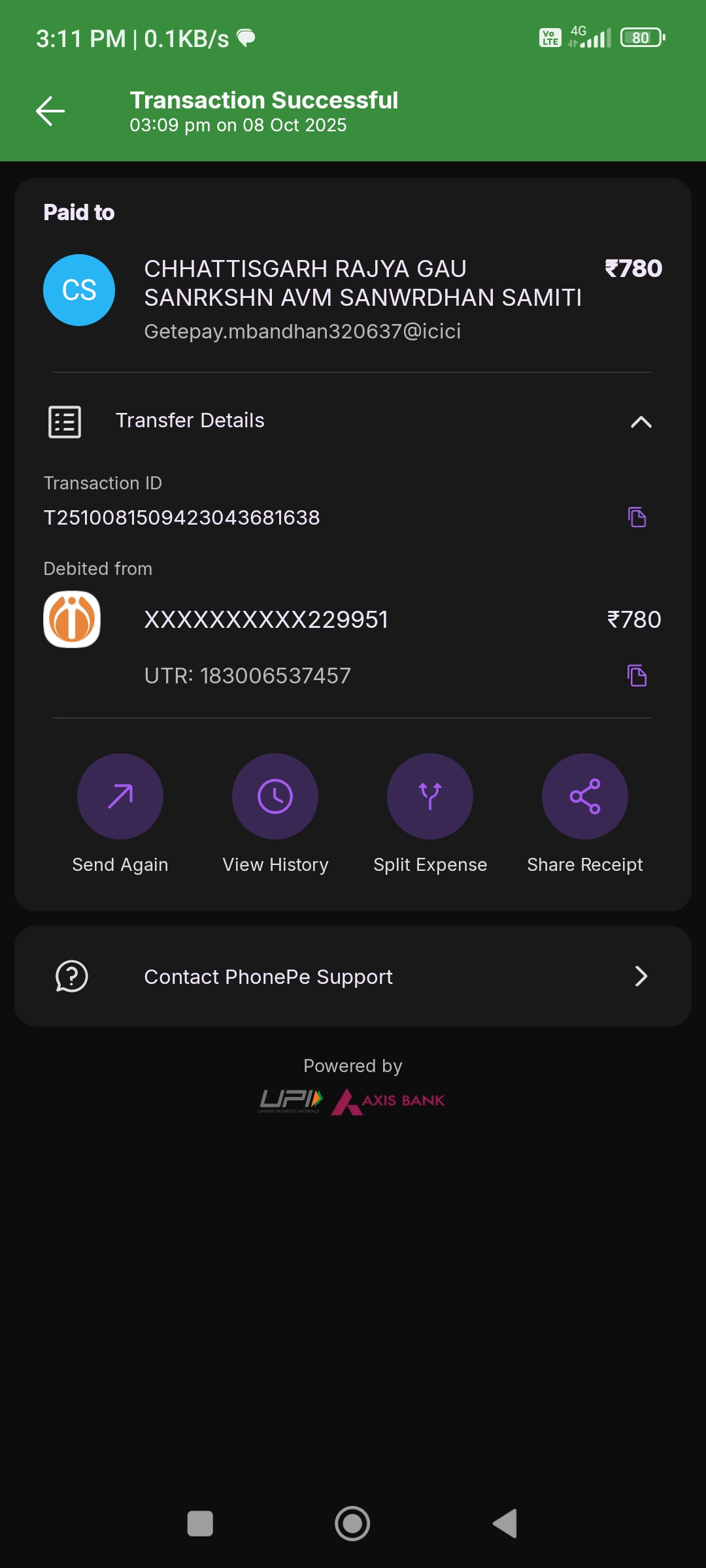
Task: Copy the Transaction ID
Action: coord(637,517)
